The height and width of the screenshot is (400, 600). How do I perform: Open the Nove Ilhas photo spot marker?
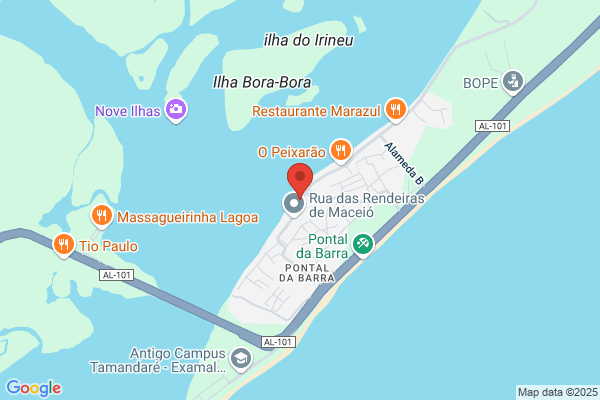(176, 110)
